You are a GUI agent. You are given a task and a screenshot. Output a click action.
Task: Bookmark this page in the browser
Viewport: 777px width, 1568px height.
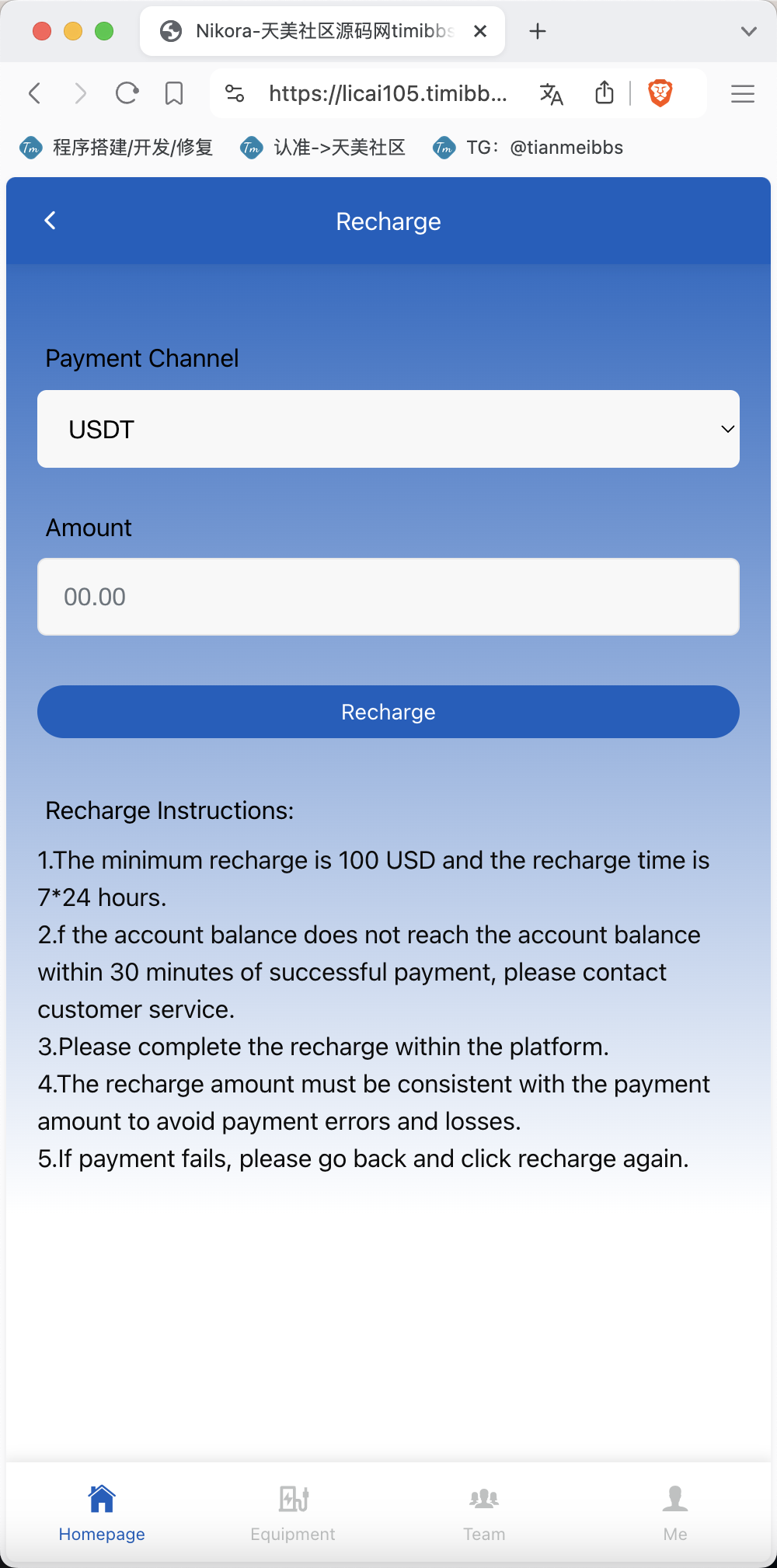pyautogui.click(x=174, y=94)
